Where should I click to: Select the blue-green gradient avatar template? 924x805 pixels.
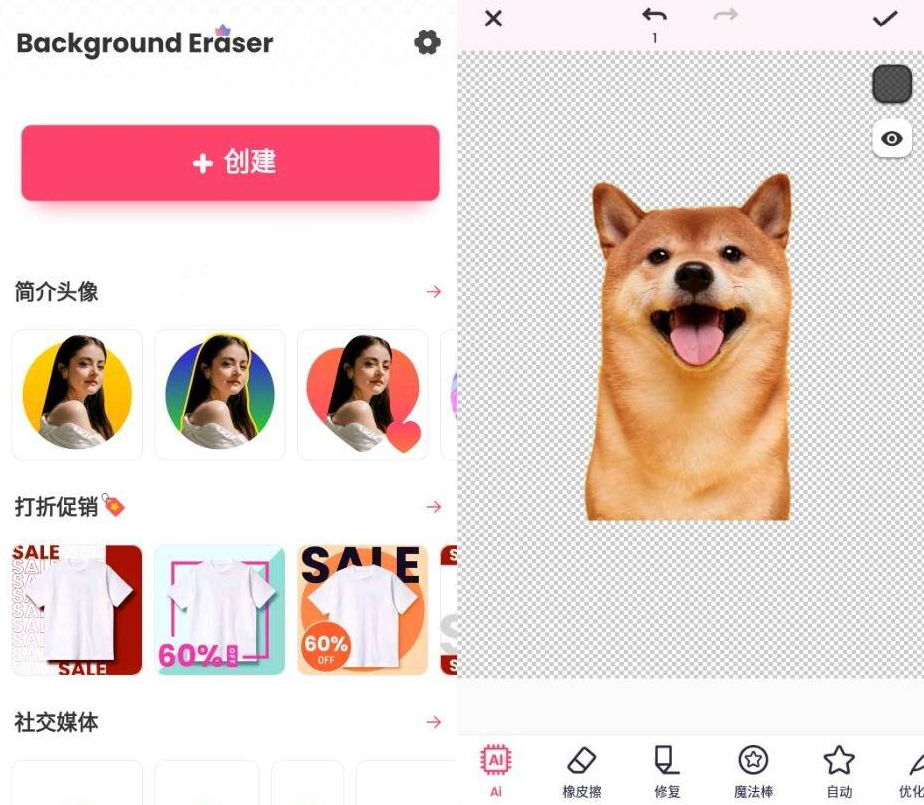tap(220, 394)
